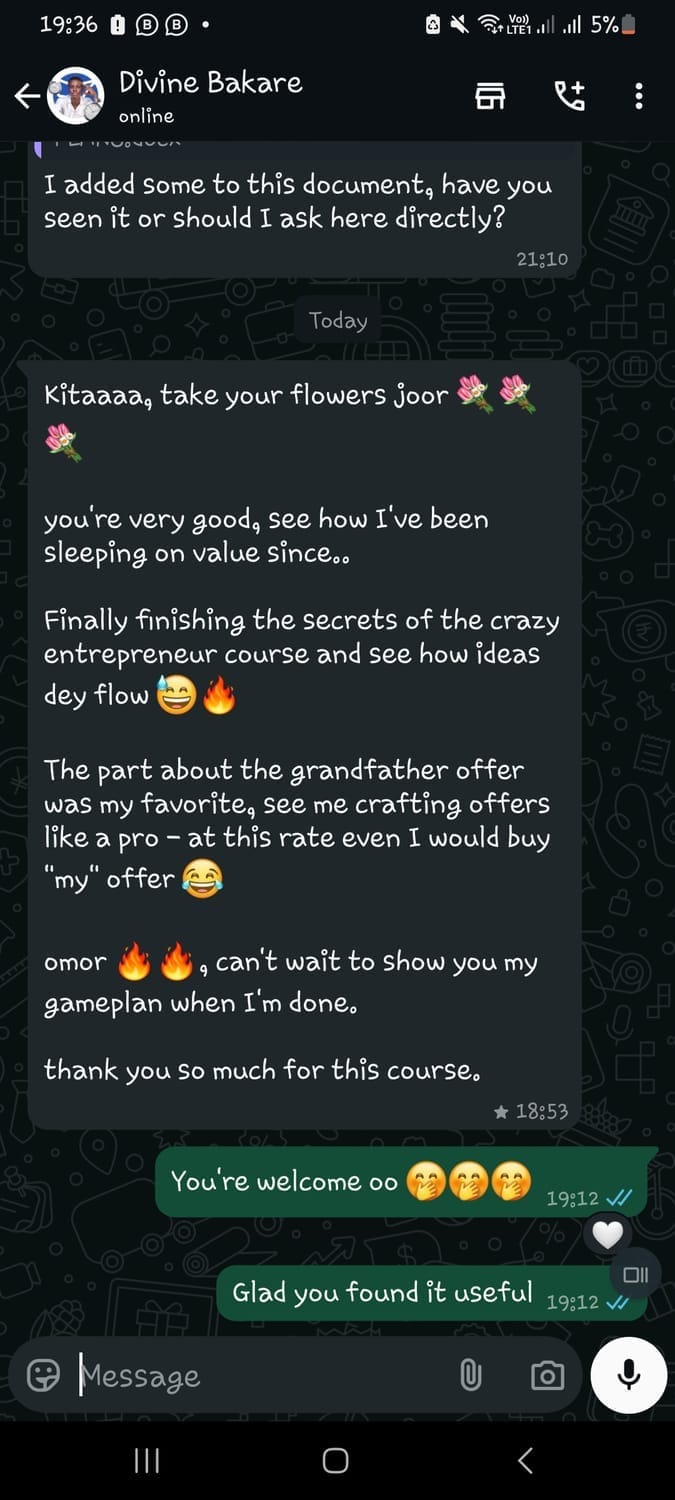This screenshot has height=1500, width=675.
Task: Go back to the chats list
Action: pos(27,96)
